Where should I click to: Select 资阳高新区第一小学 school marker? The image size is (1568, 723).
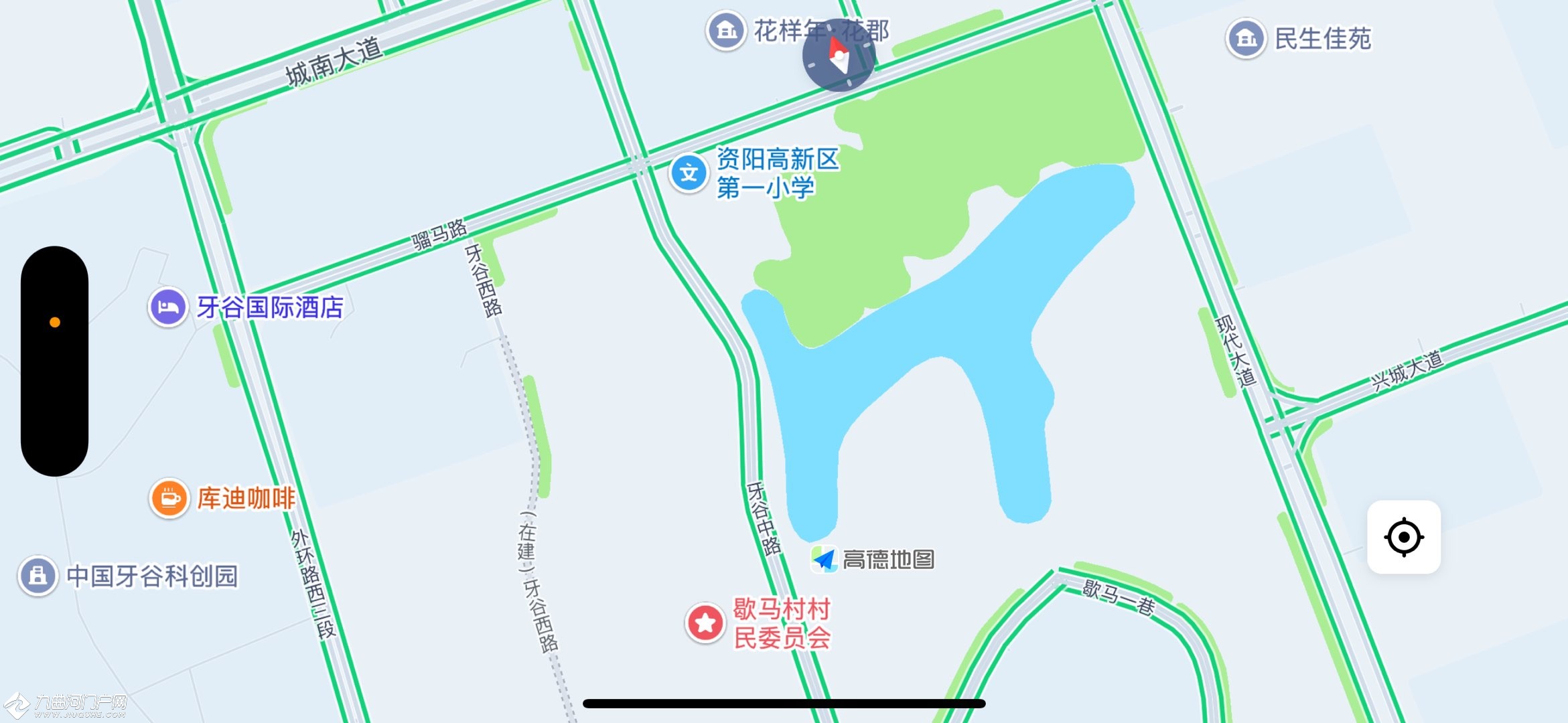point(689,173)
